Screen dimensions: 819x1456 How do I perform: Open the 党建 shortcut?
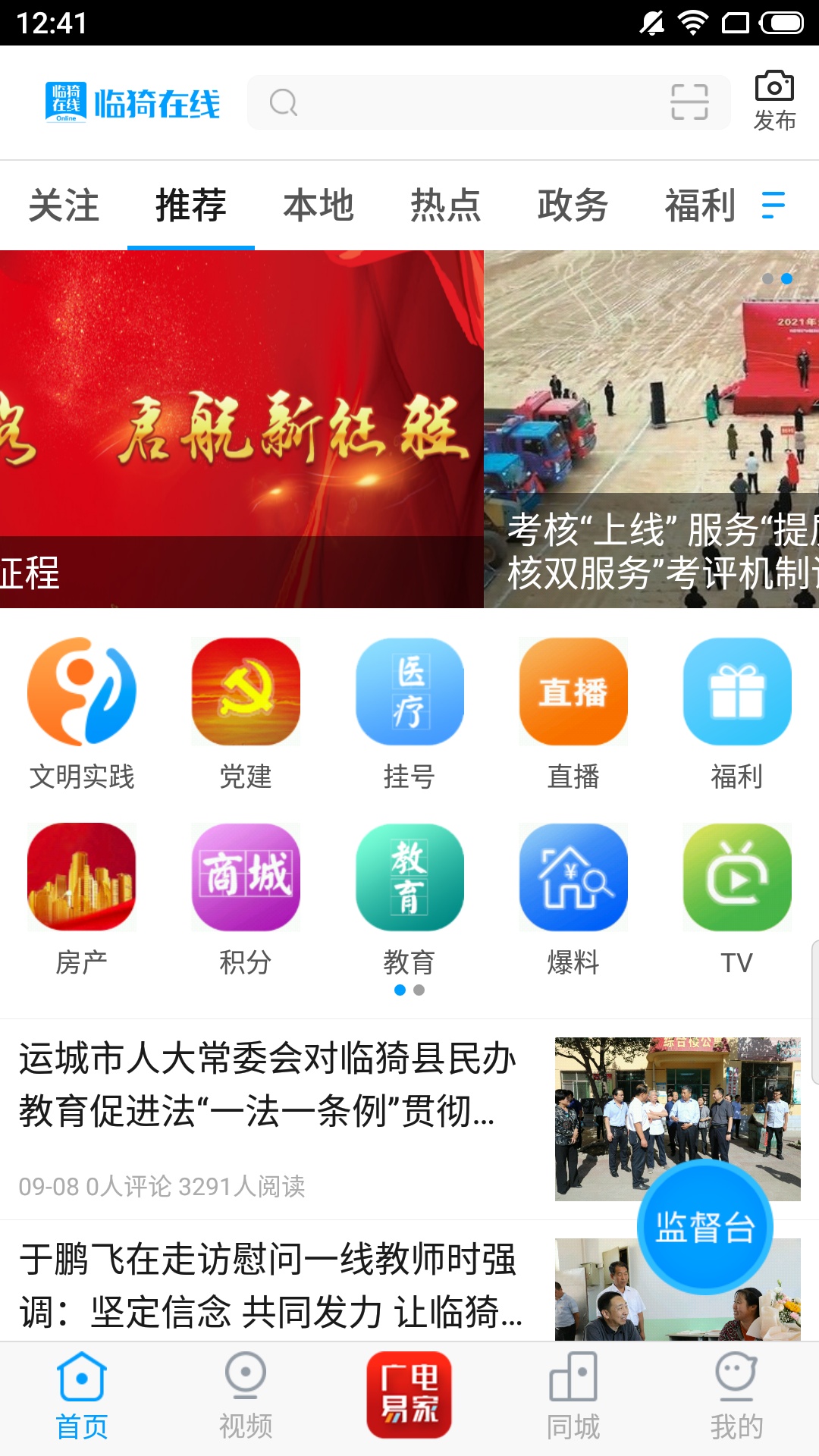tap(246, 713)
